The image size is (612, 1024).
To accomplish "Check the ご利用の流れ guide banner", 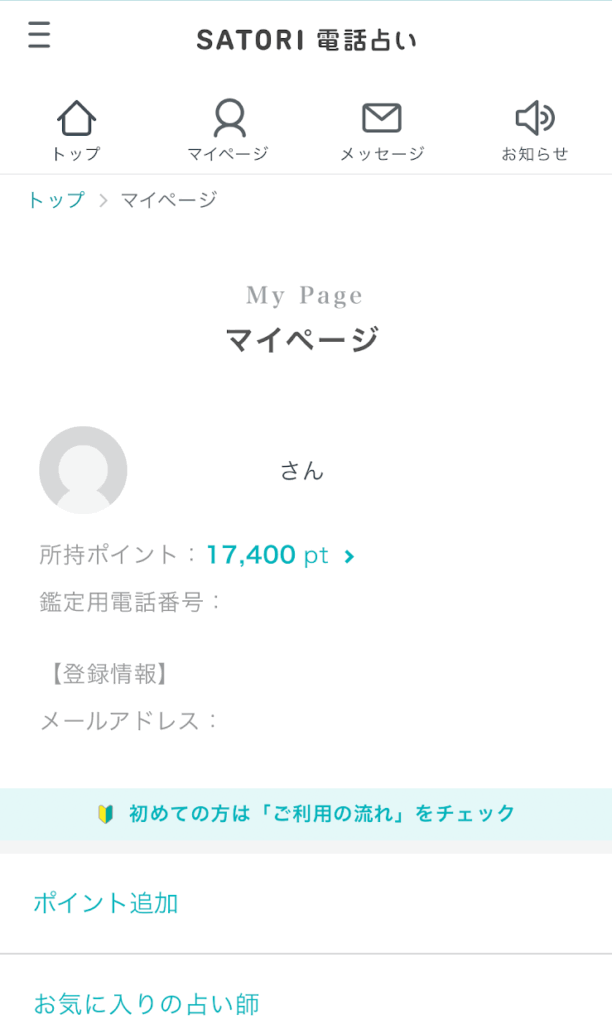I will [306, 814].
